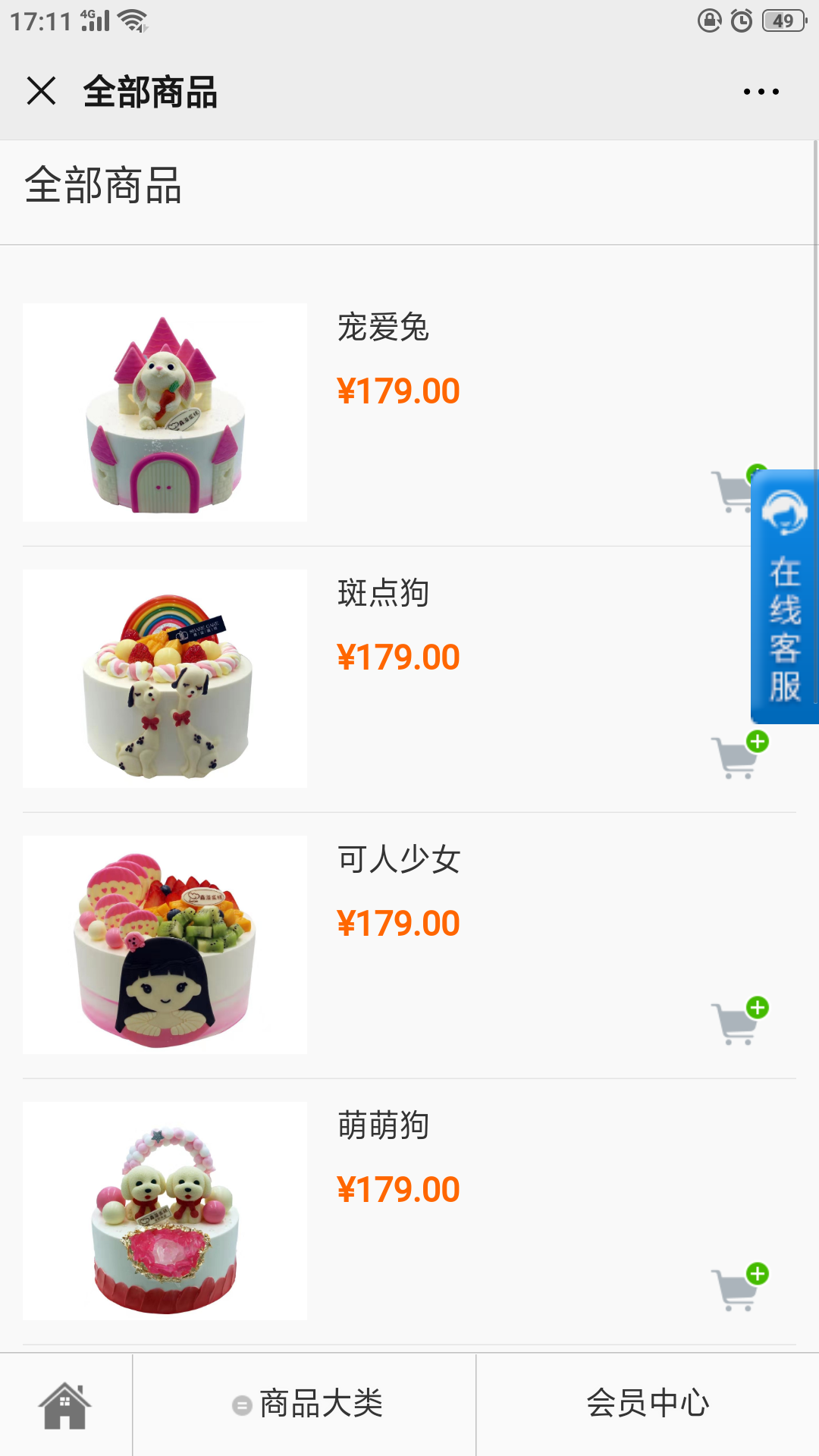The width and height of the screenshot is (819, 1456).
Task: Close the 全部商品 page
Action: coord(42,91)
